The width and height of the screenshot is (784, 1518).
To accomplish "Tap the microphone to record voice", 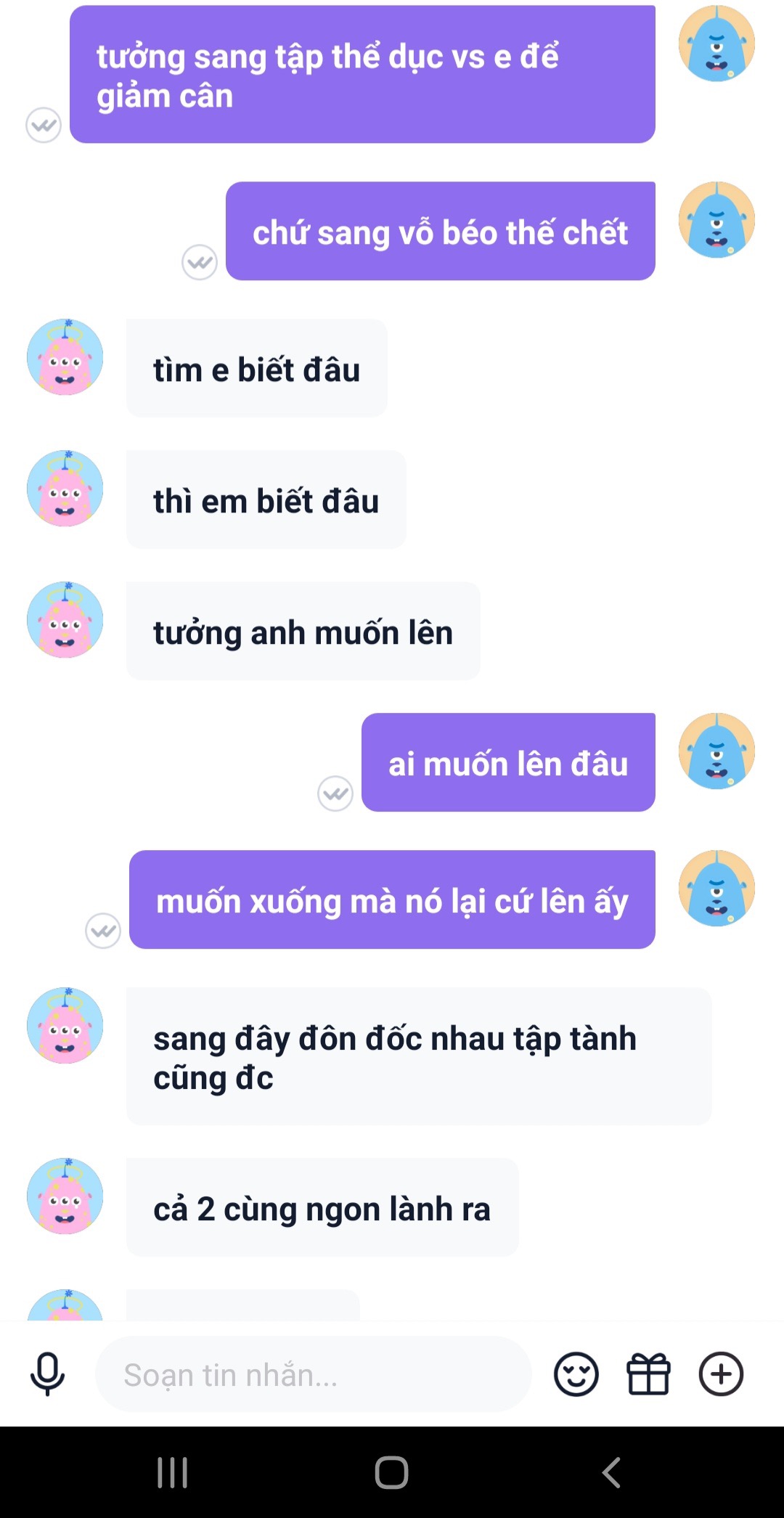I will tap(48, 1374).
